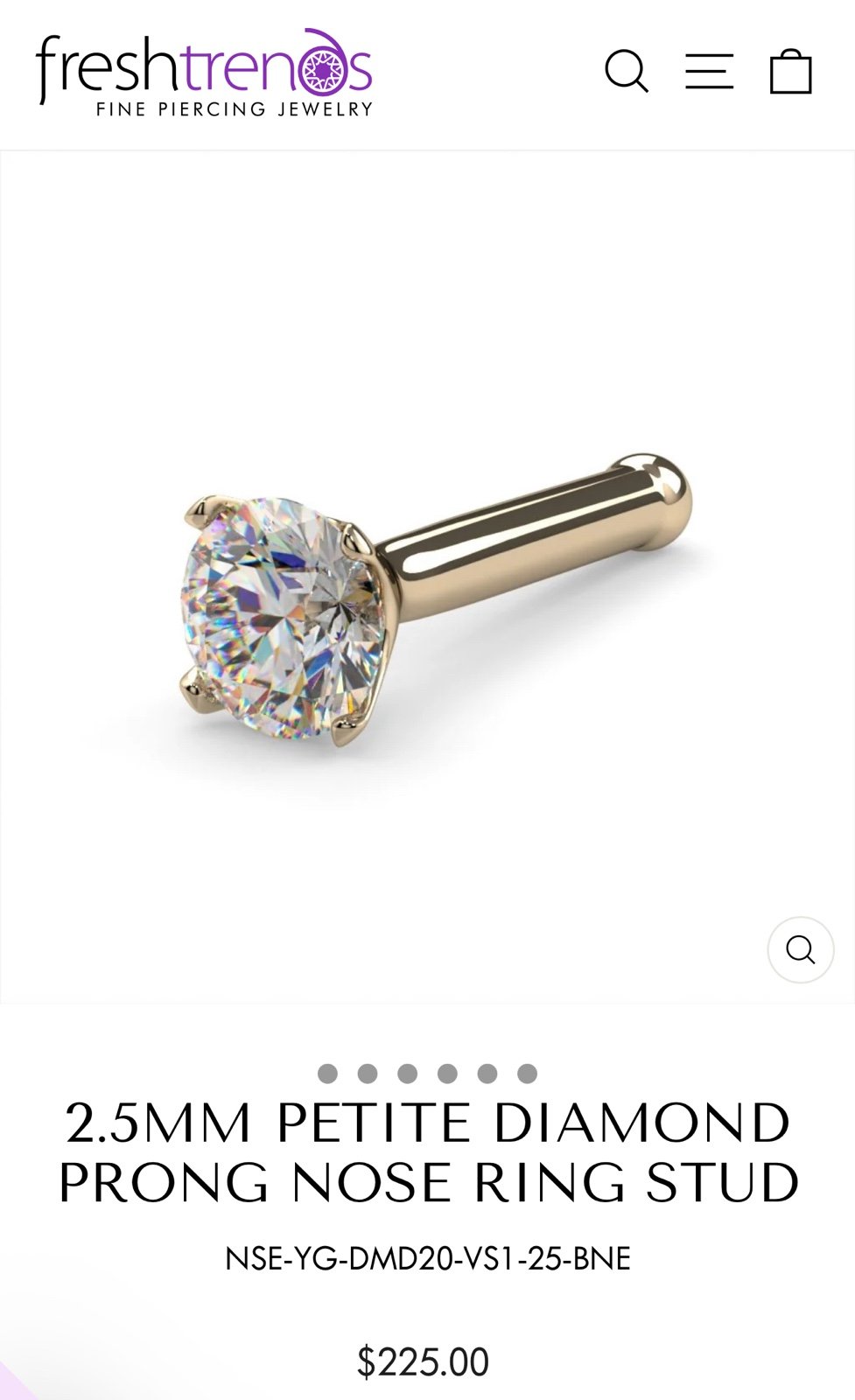The image size is (855, 1400).
Task: Open the search magnifier in the header
Action: point(627,72)
